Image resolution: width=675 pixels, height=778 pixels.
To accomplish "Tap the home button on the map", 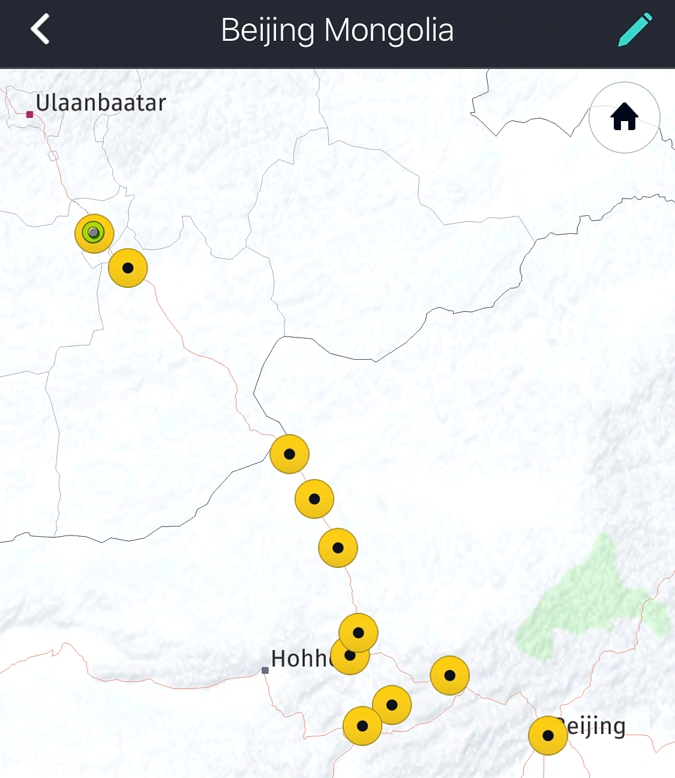I will pyautogui.click(x=624, y=118).
